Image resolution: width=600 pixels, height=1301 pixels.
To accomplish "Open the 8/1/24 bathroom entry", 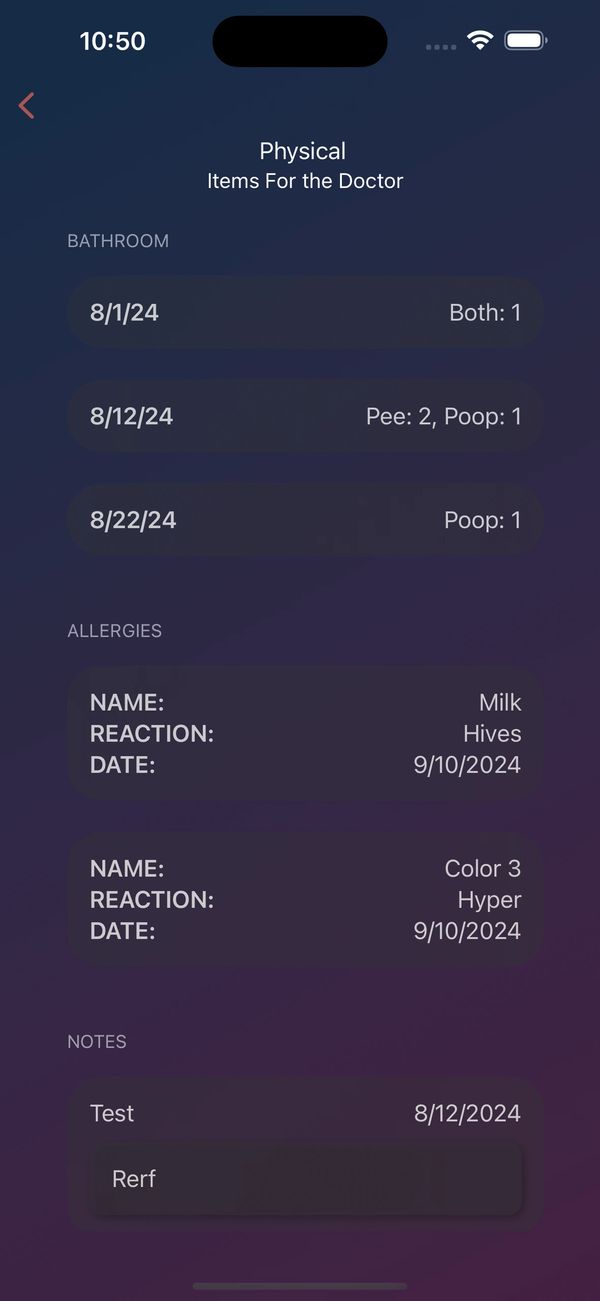I will 305,312.
